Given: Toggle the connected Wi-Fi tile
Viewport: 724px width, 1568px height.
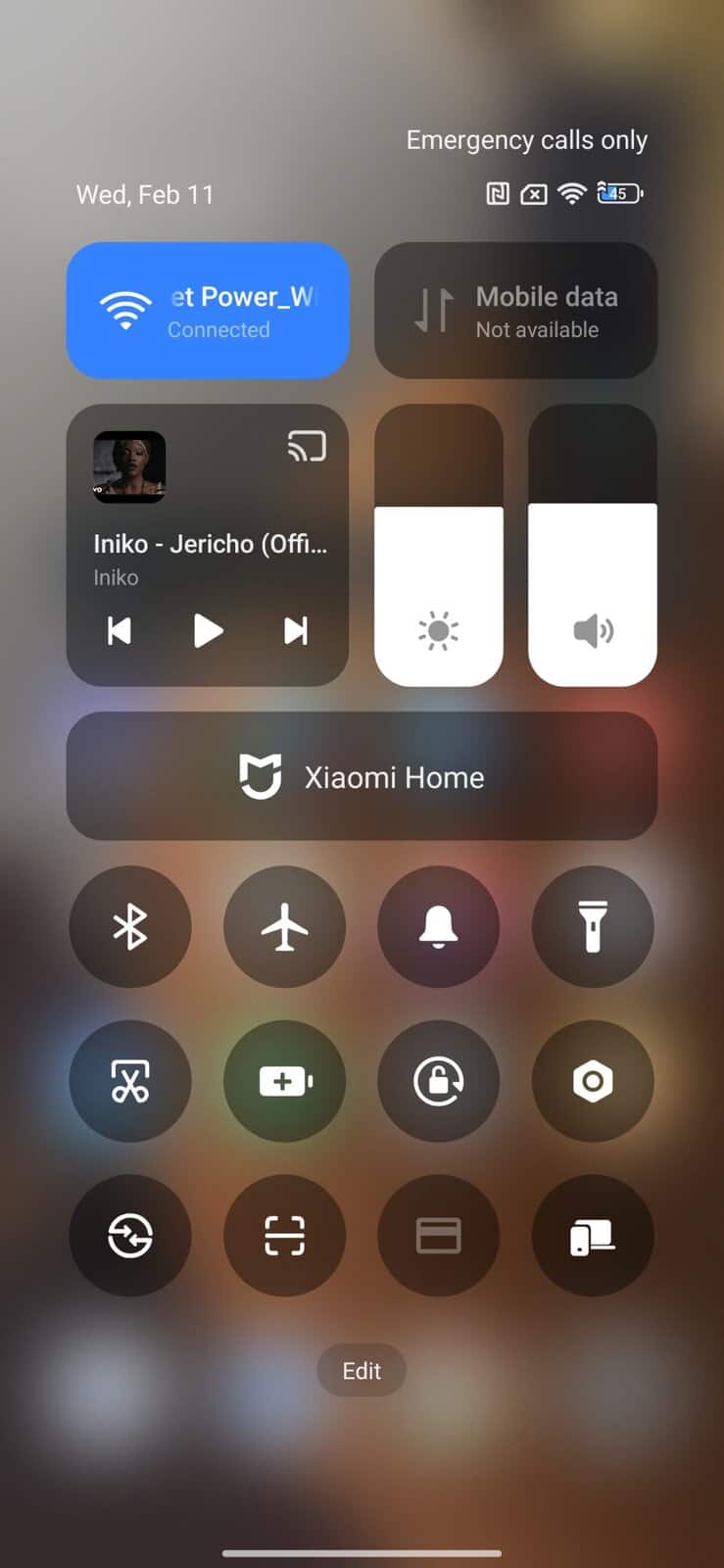Looking at the screenshot, I should point(208,311).
